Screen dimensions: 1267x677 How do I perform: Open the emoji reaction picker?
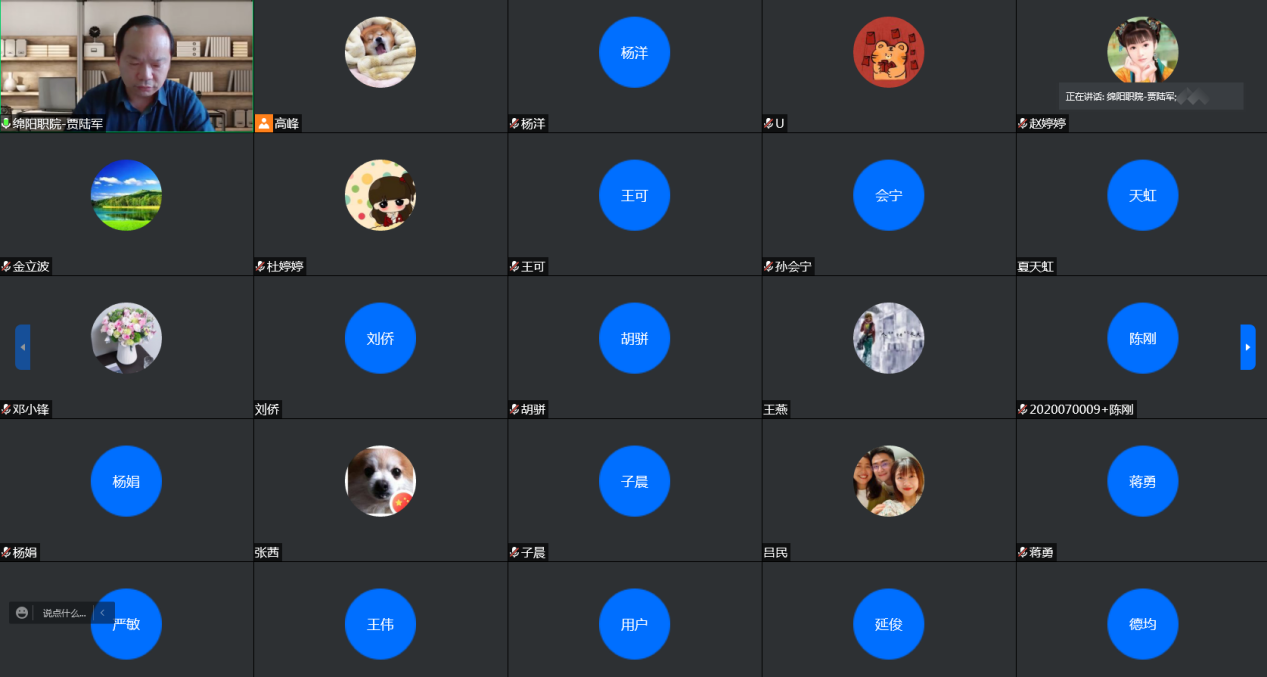click(x=22, y=613)
